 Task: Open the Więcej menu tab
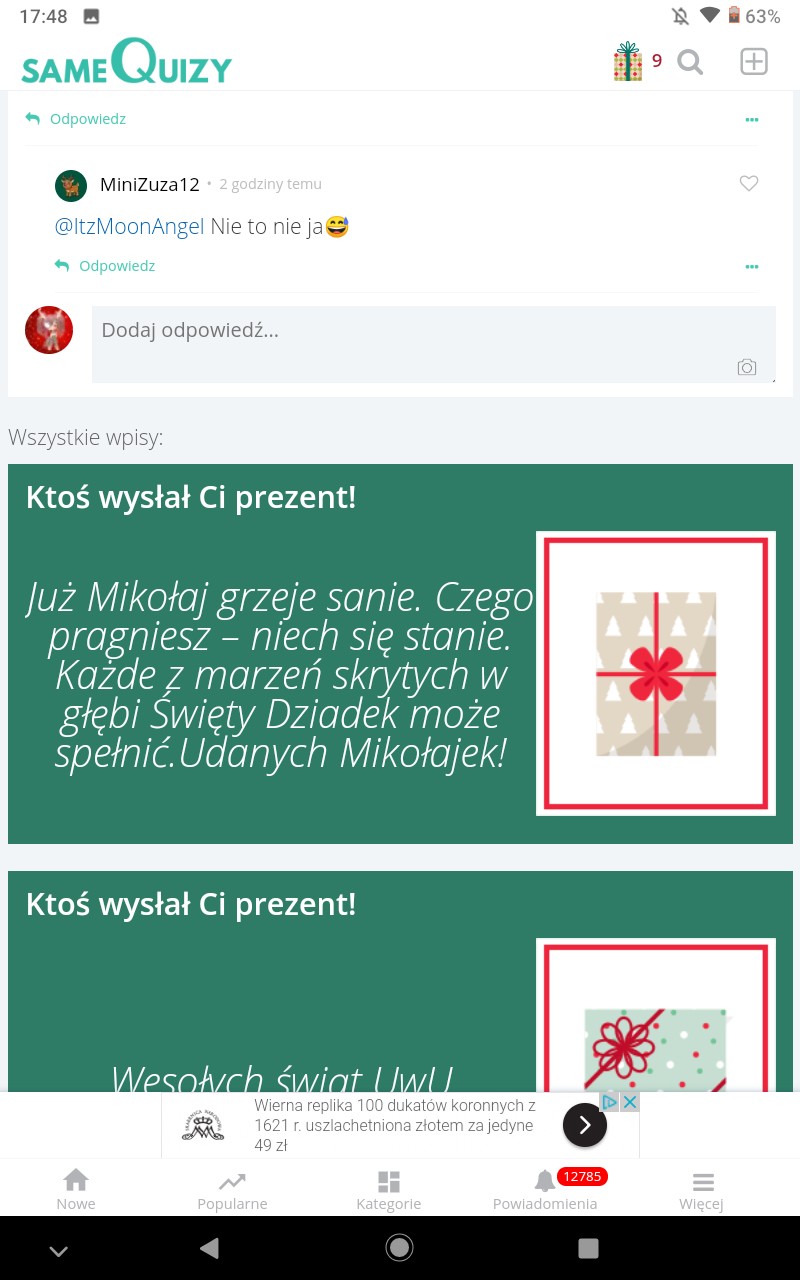[x=702, y=1190]
